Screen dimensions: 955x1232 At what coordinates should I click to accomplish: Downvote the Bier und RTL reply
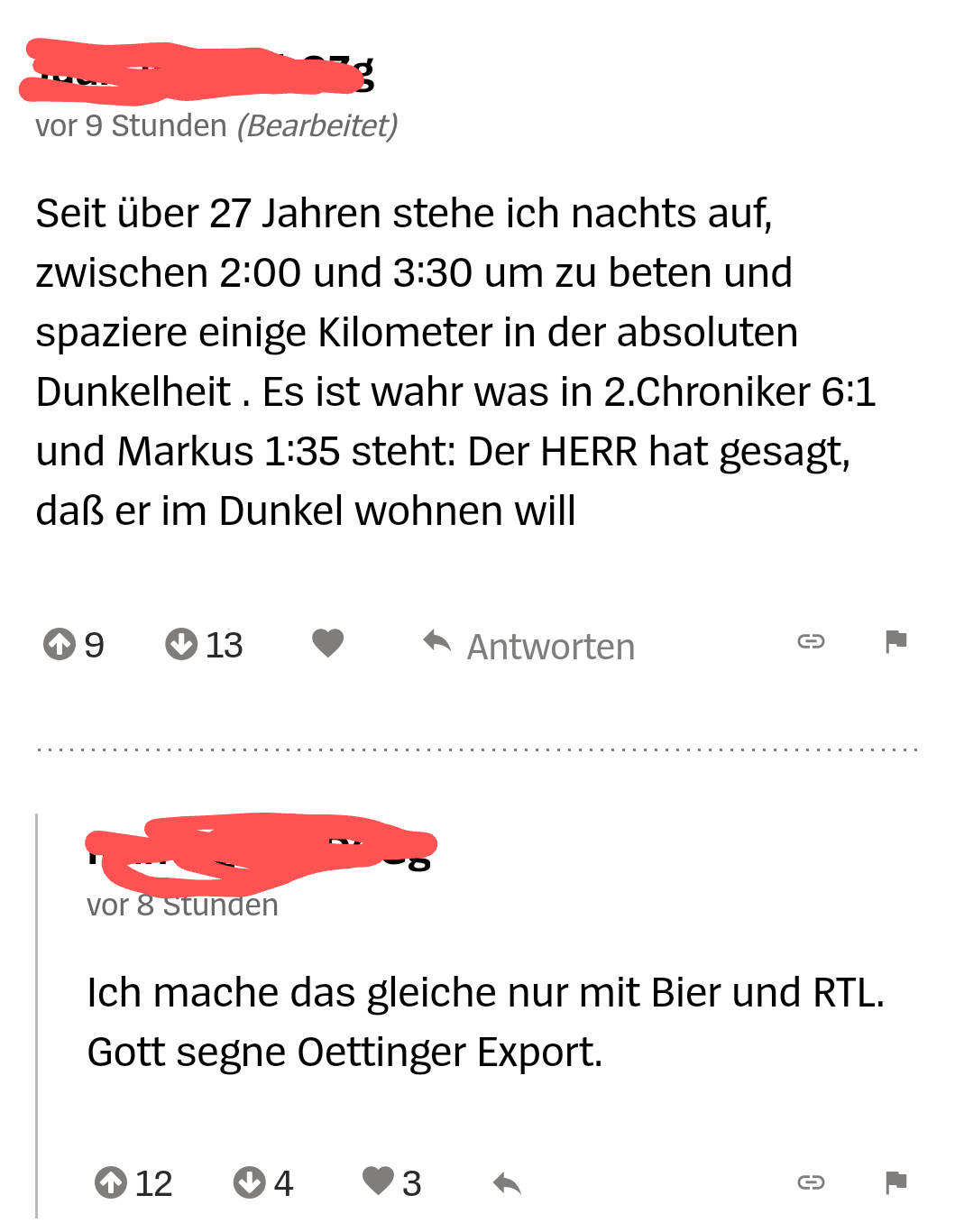[249, 1181]
